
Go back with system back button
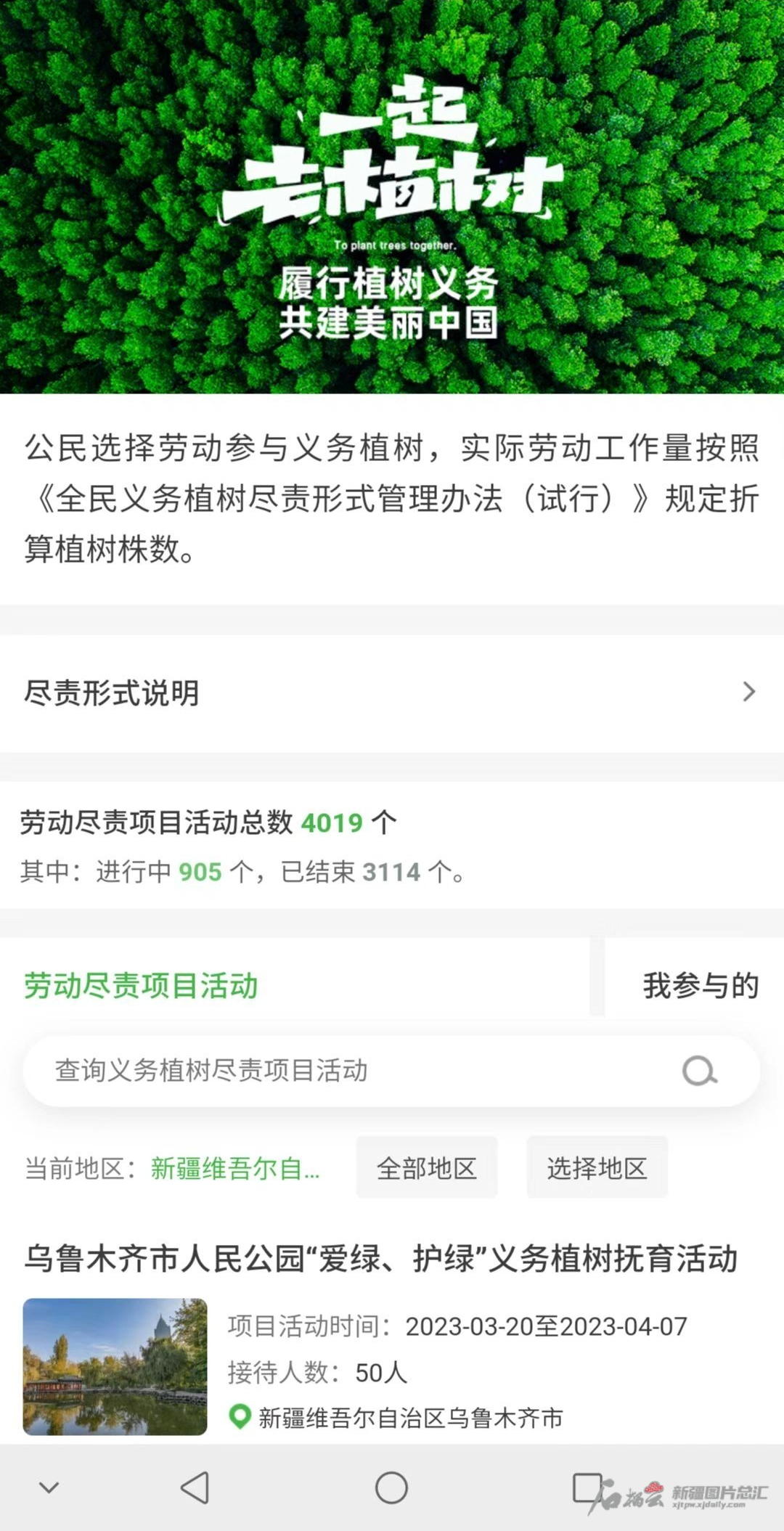coord(195,1487)
